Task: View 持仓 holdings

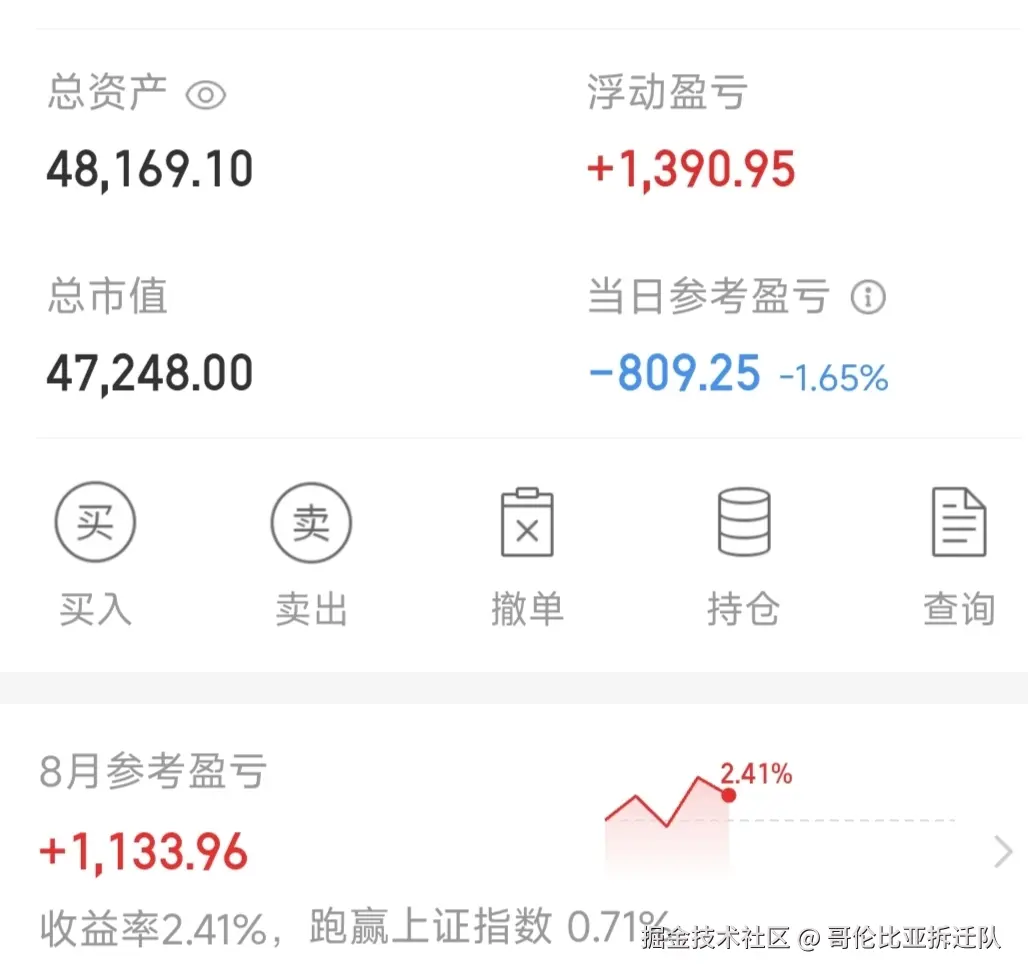Action: point(743,553)
